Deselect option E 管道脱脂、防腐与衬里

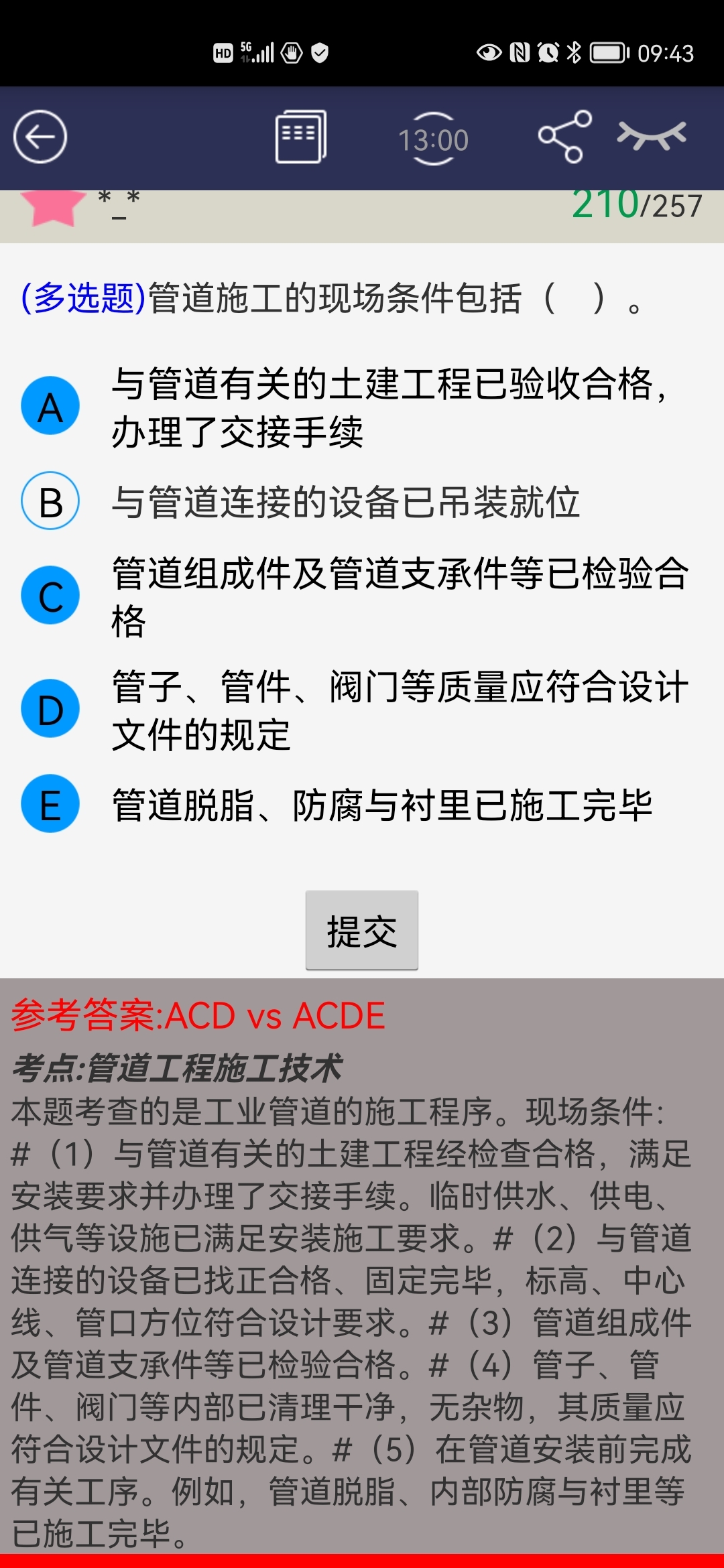coord(50,804)
